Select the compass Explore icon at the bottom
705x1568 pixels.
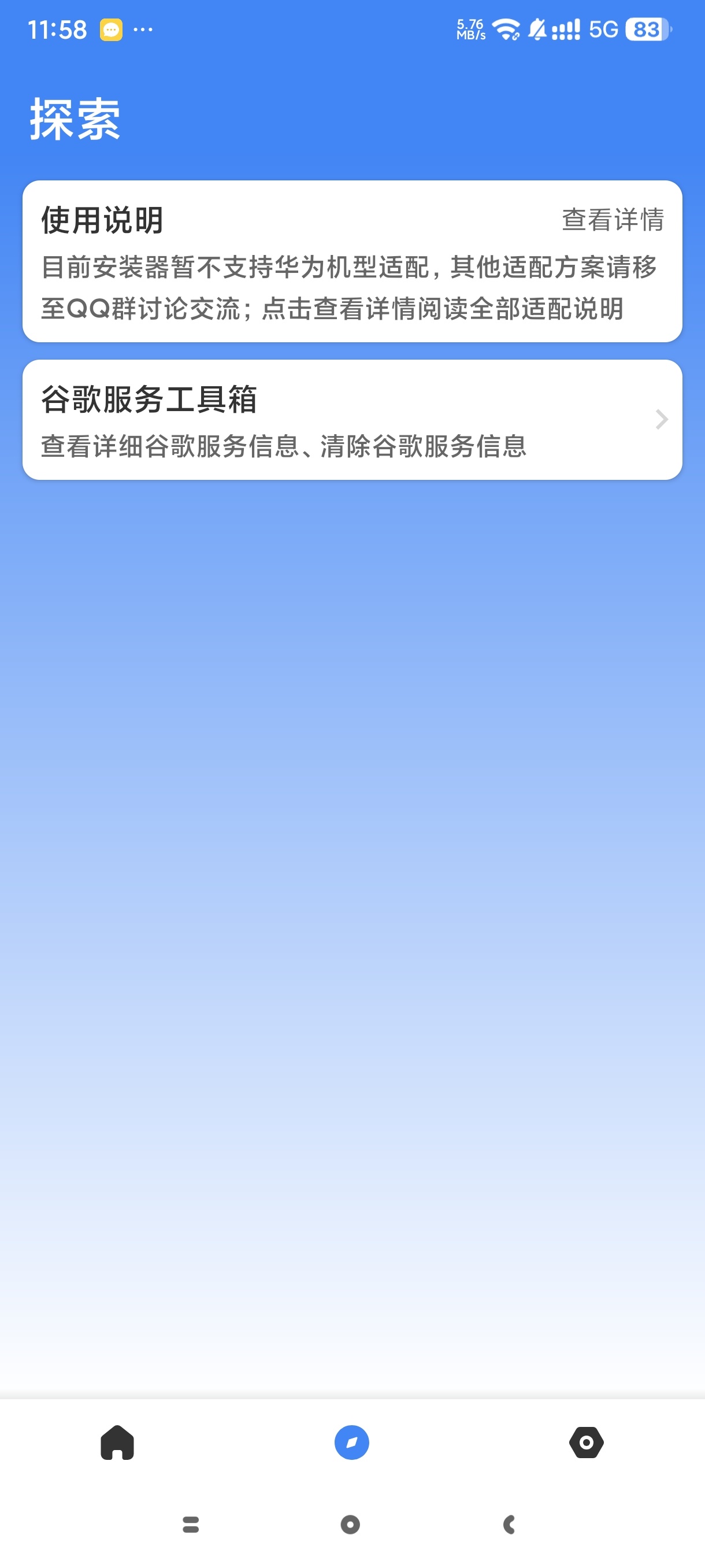coord(352,1444)
